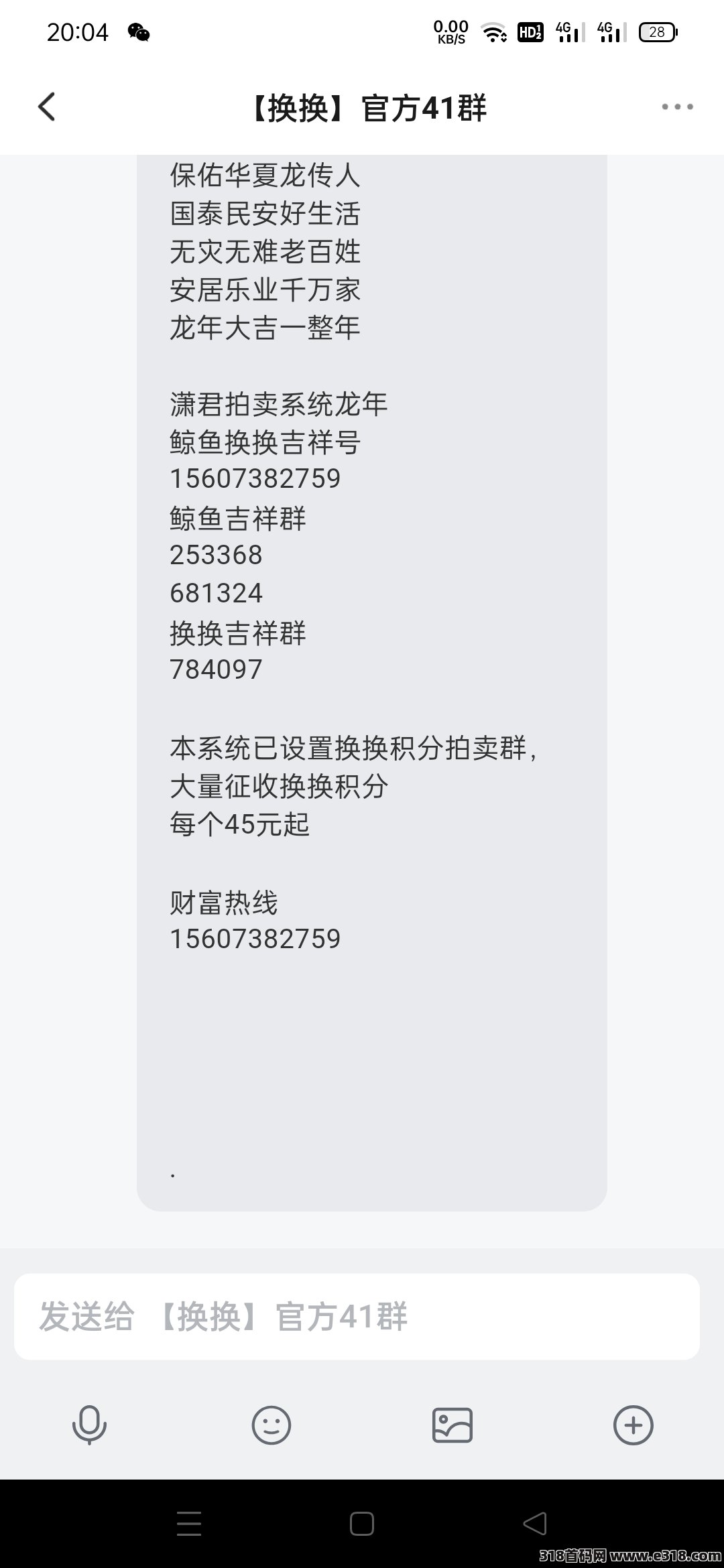Tap the microphone voice input icon
The image size is (724, 1568).
coord(89,1425)
